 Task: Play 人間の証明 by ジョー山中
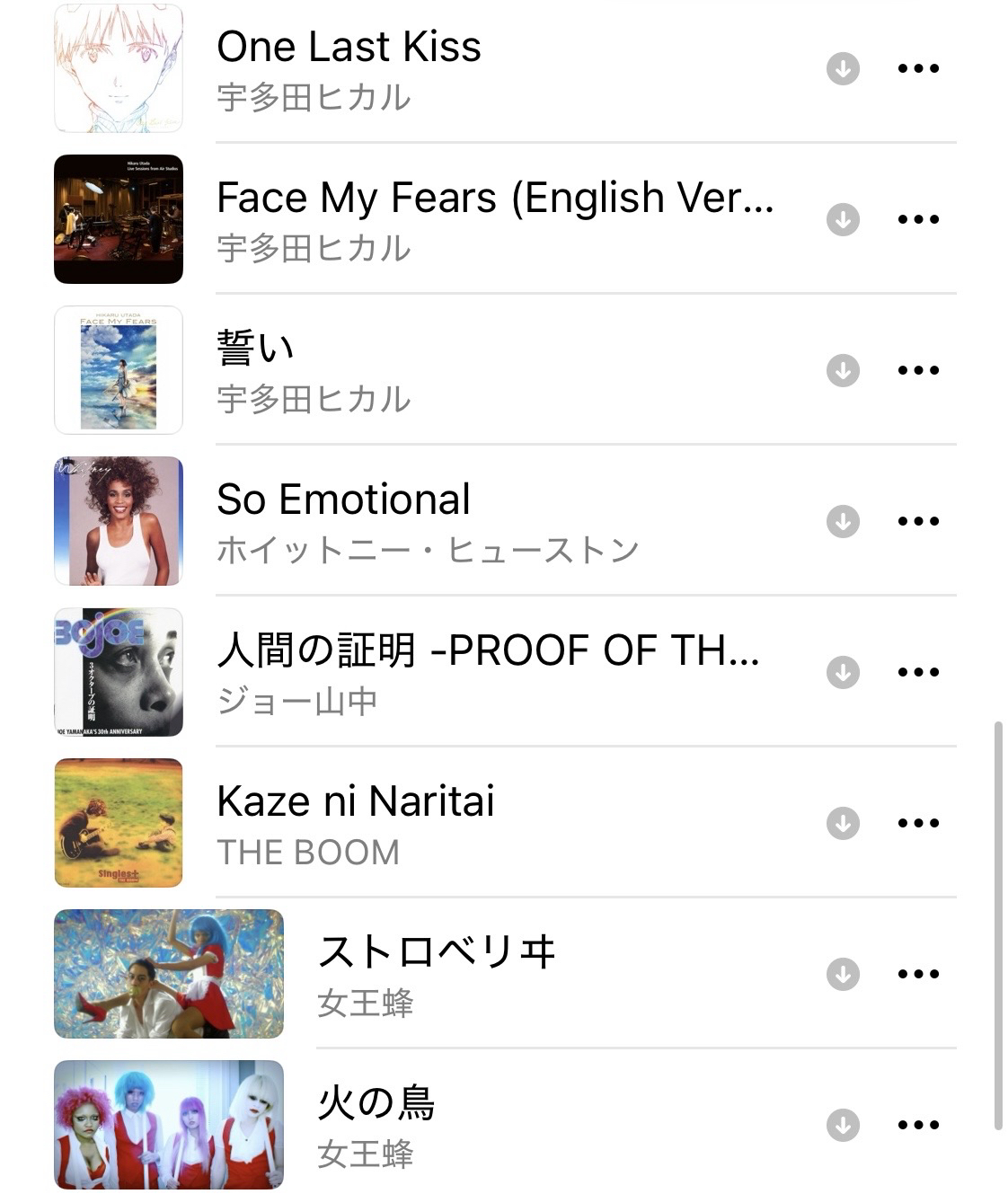click(488, 651)
